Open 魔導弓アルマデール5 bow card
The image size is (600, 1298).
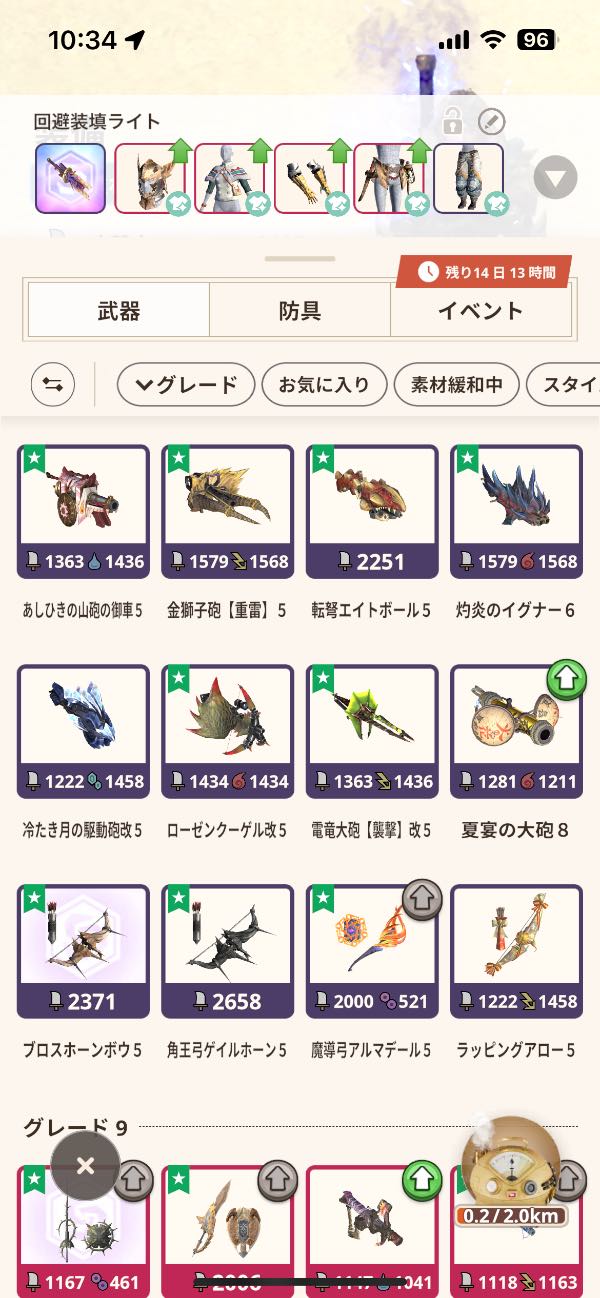tap(371, 952)
